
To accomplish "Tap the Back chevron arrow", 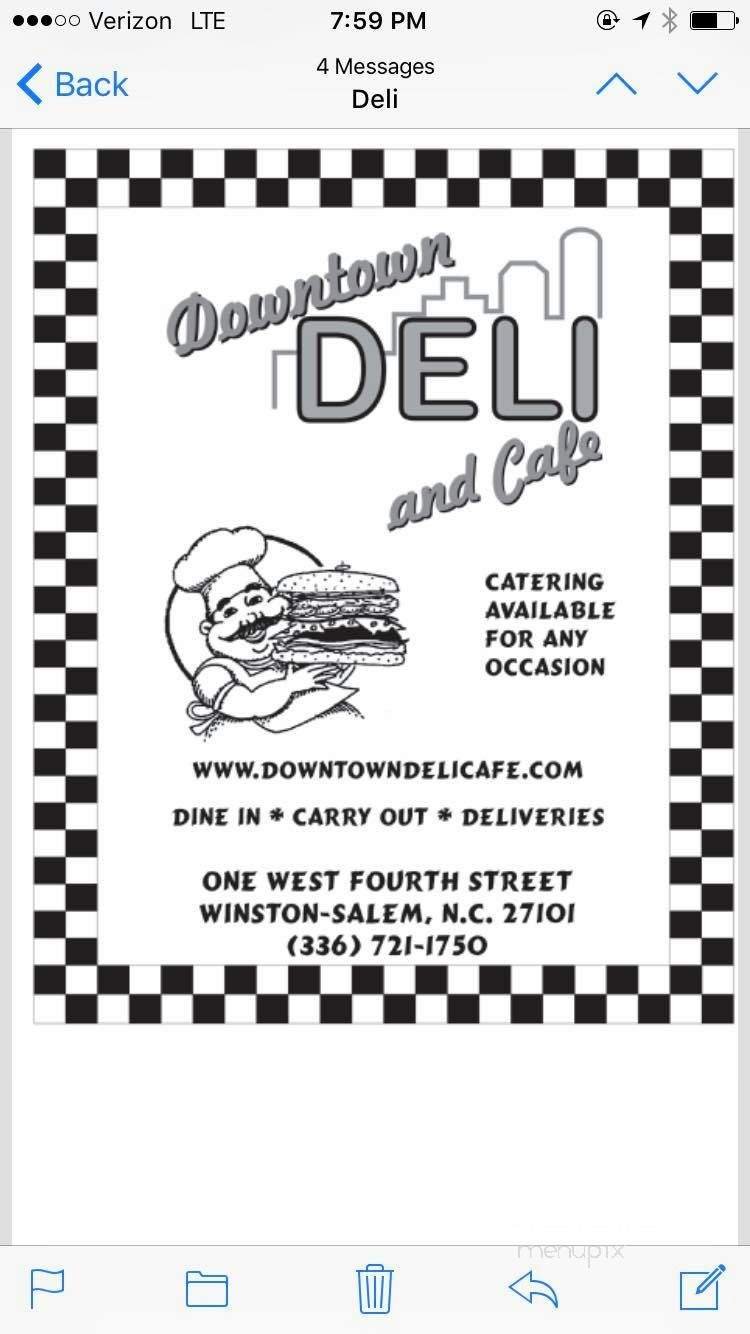I will tap(29, 84).
